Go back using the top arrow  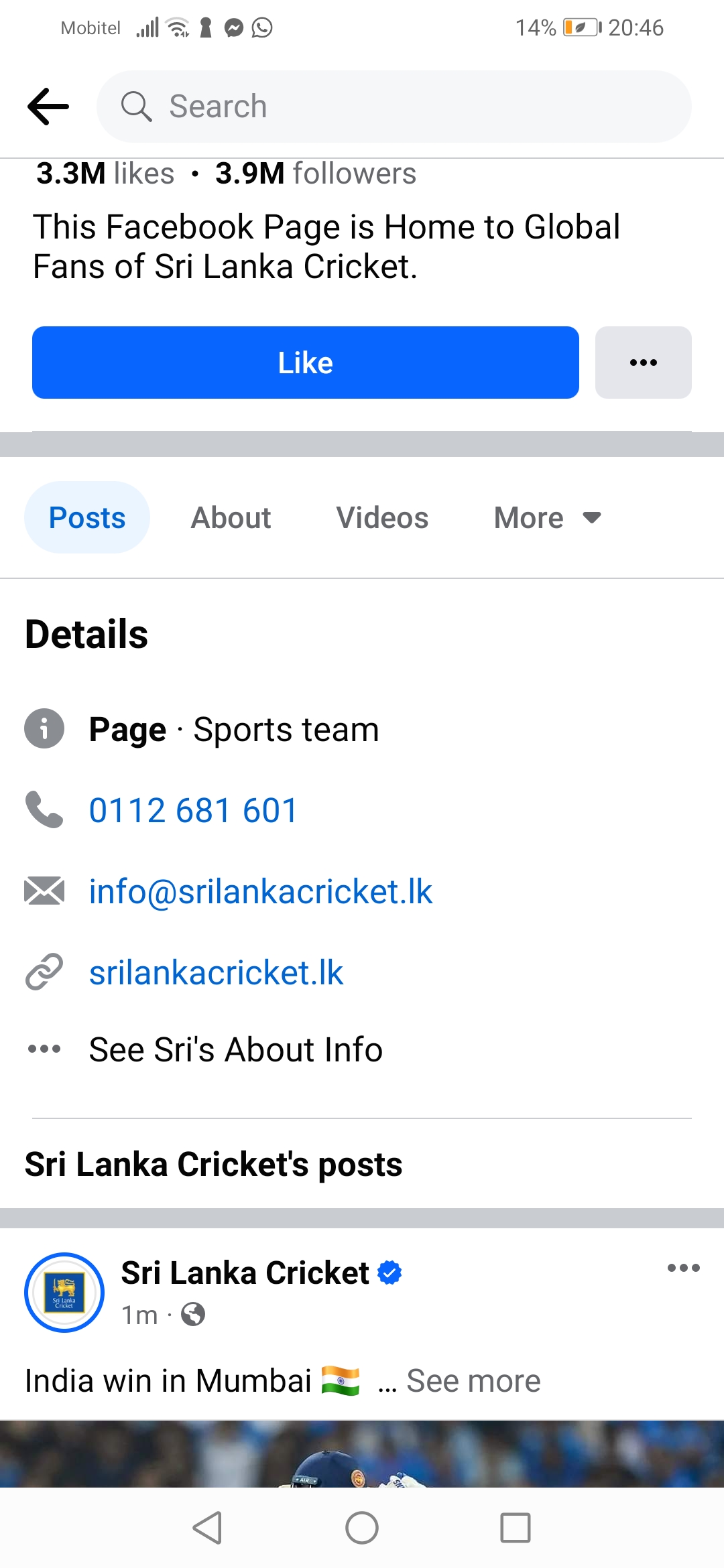pyautogui.click(x=48, y=107)
